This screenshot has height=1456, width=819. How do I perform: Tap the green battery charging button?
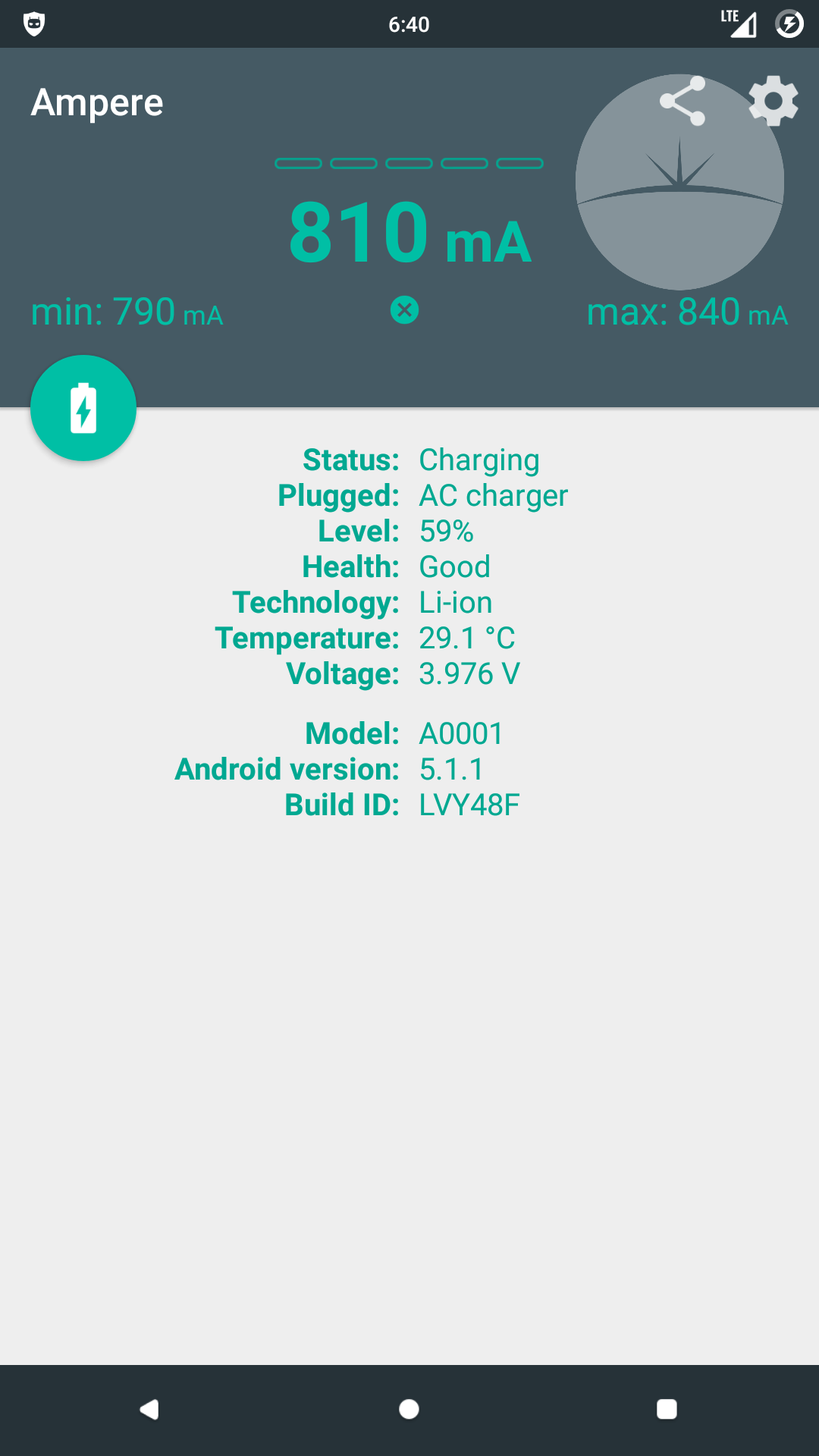[83, 408]
